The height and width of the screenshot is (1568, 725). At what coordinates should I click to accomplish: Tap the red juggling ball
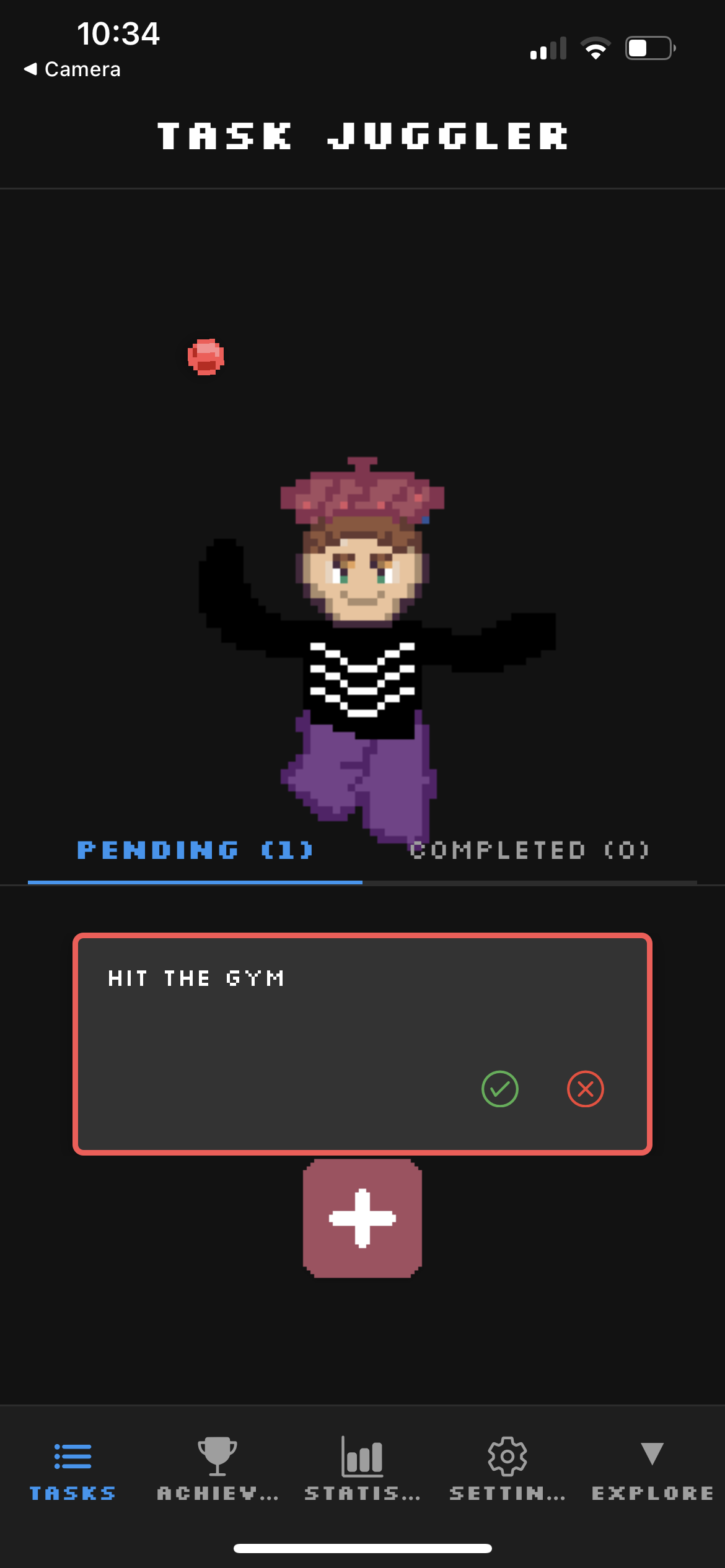[x=207, y=358]
